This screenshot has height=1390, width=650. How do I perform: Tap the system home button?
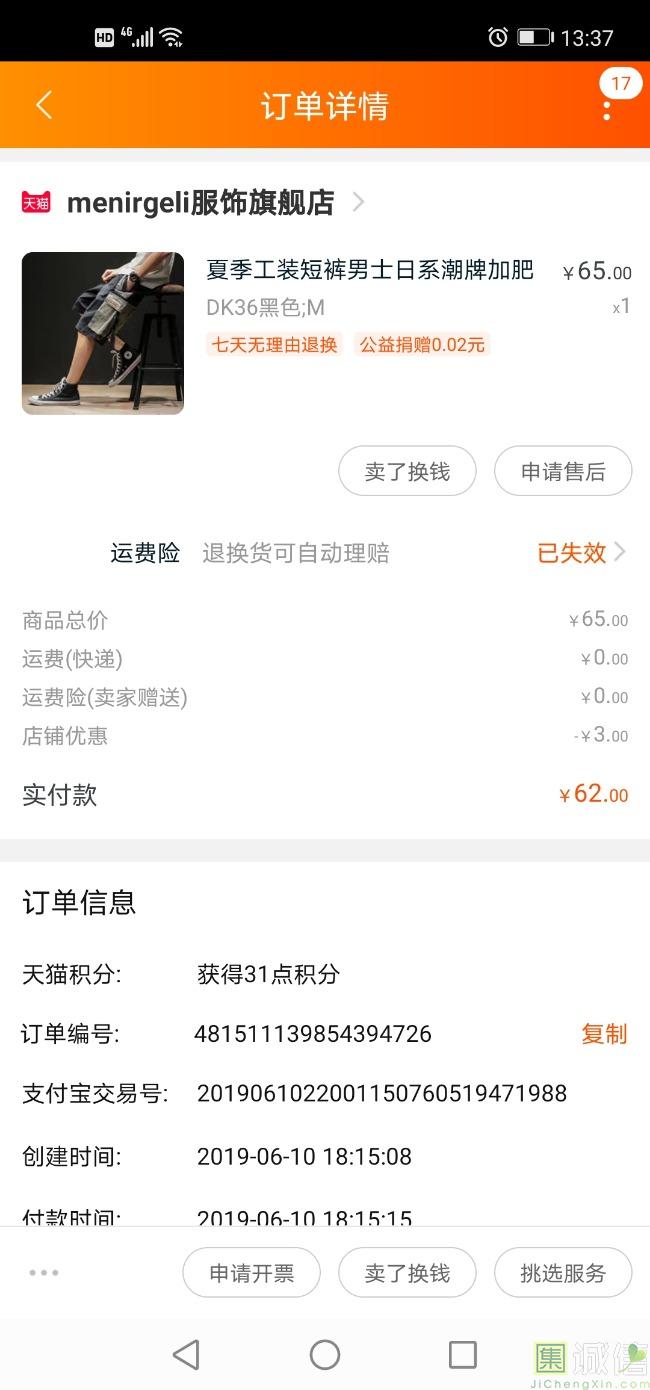[325, 1355]
